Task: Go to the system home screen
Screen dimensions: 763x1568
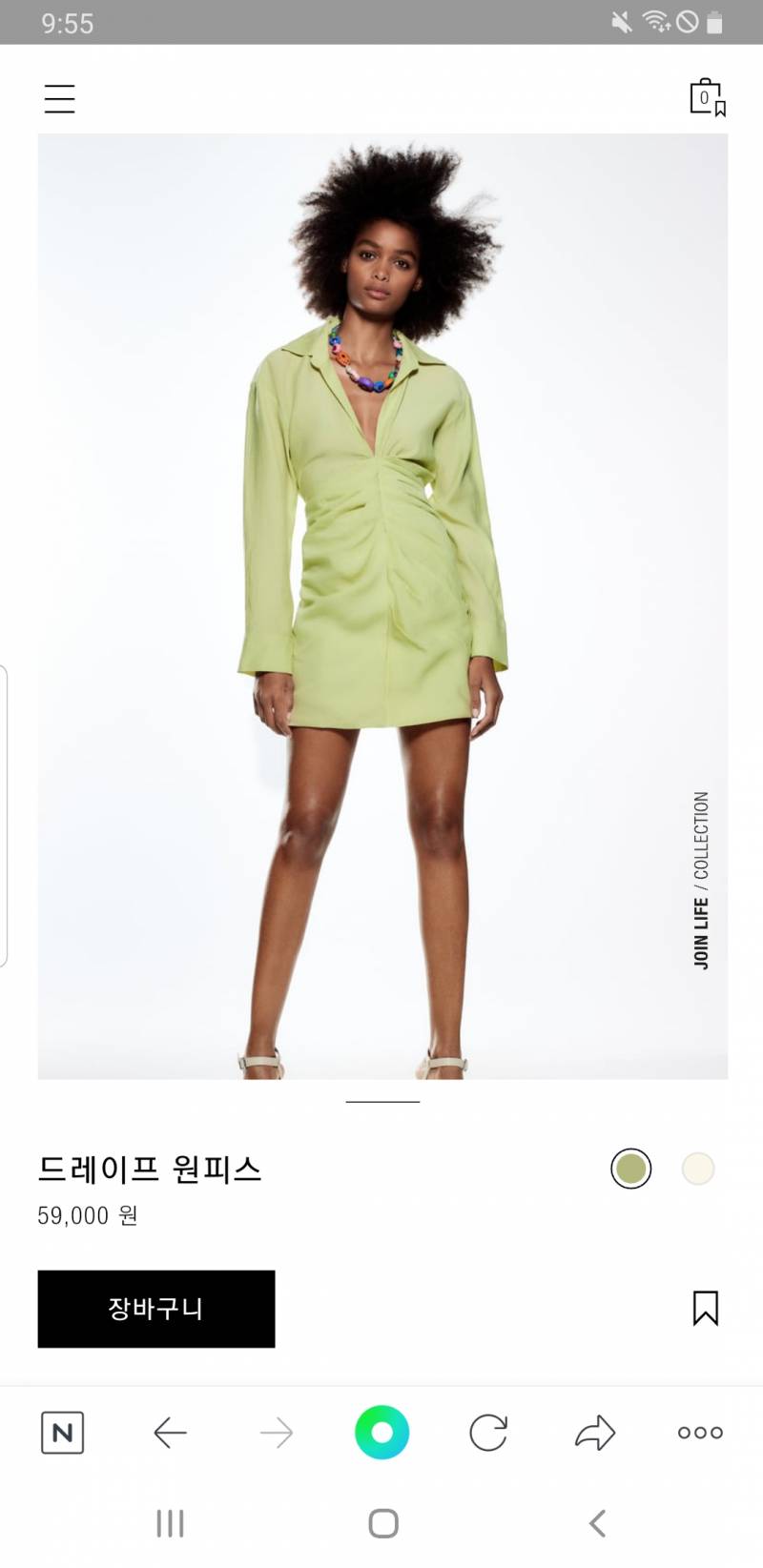Action: pyautogui.click(x=383, y=1523)
